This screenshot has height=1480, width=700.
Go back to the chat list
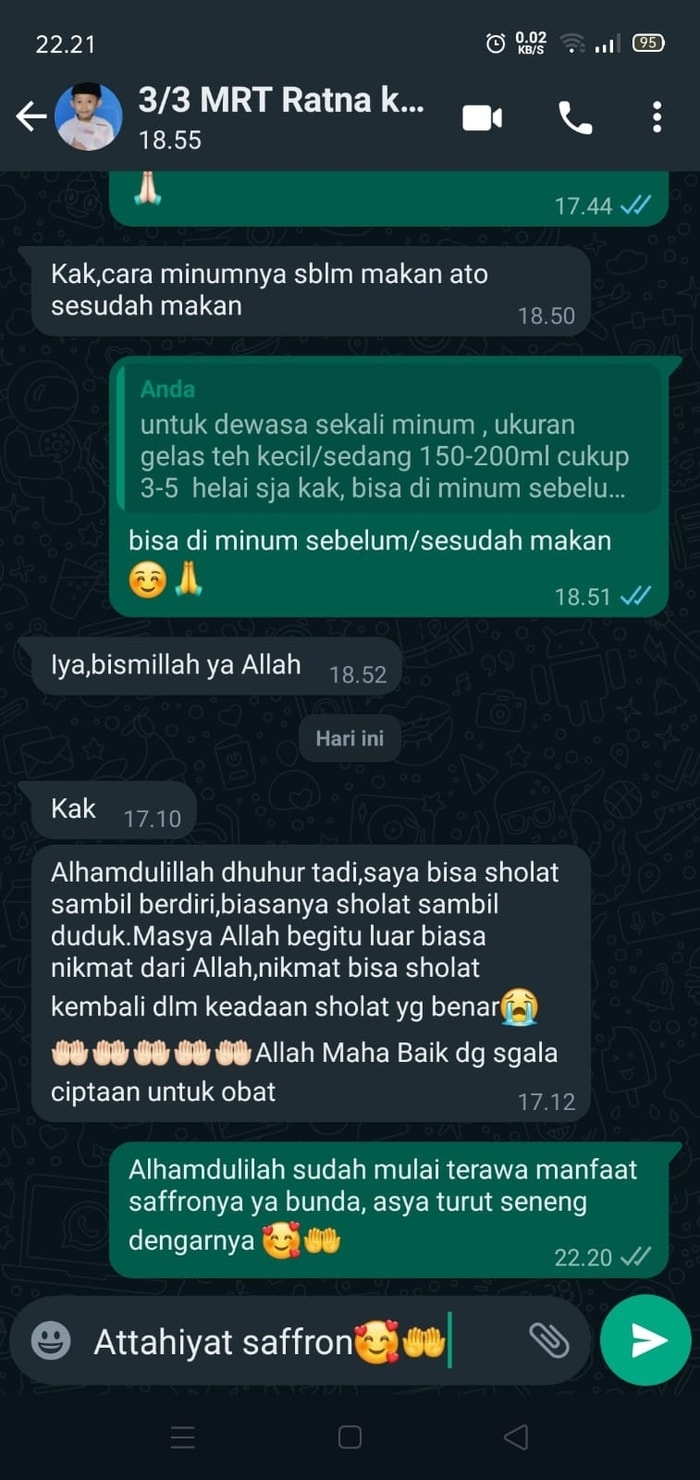pyautogui.click(x=30, y=117)
